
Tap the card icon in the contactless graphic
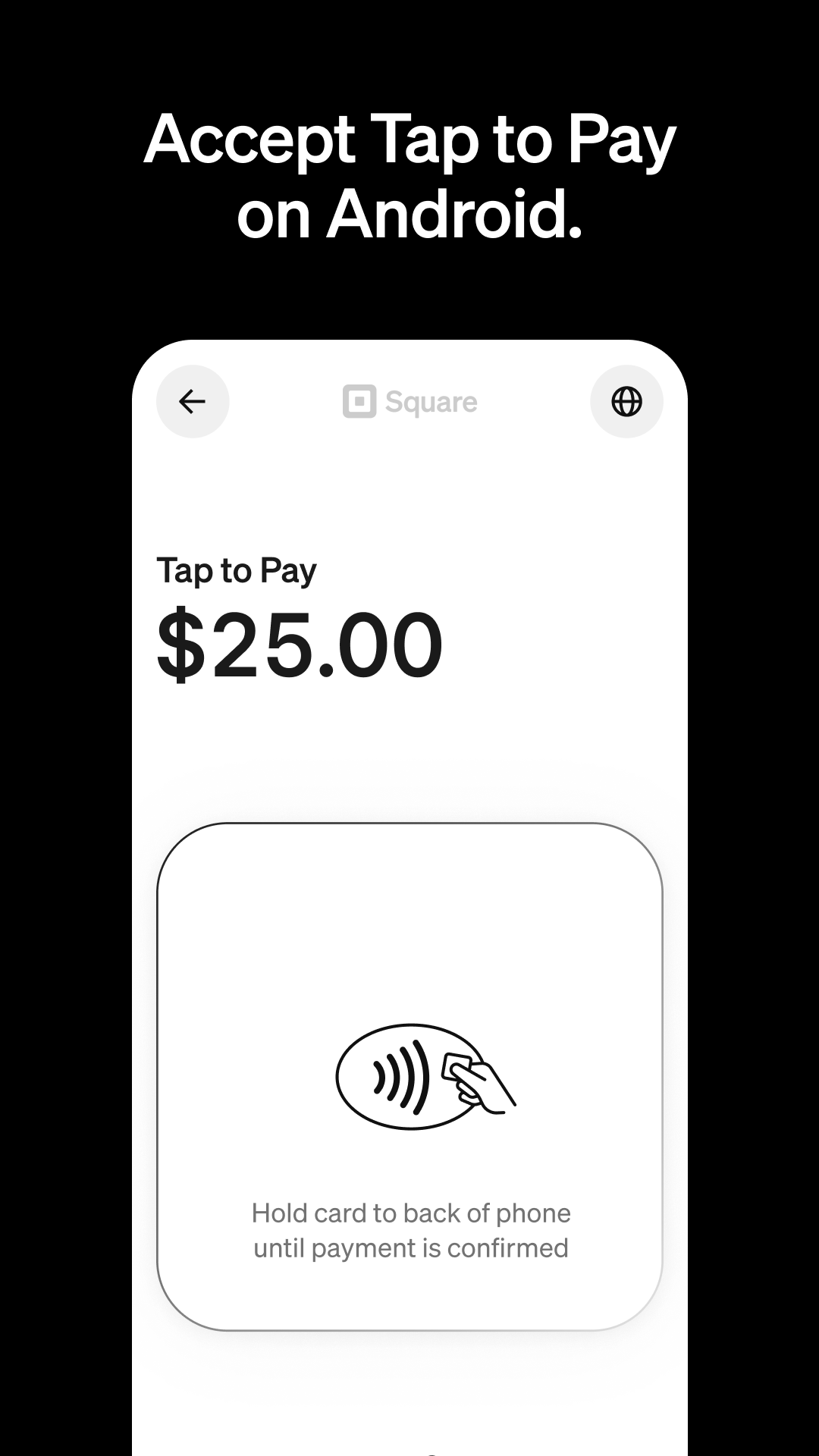coord(455,1065)
